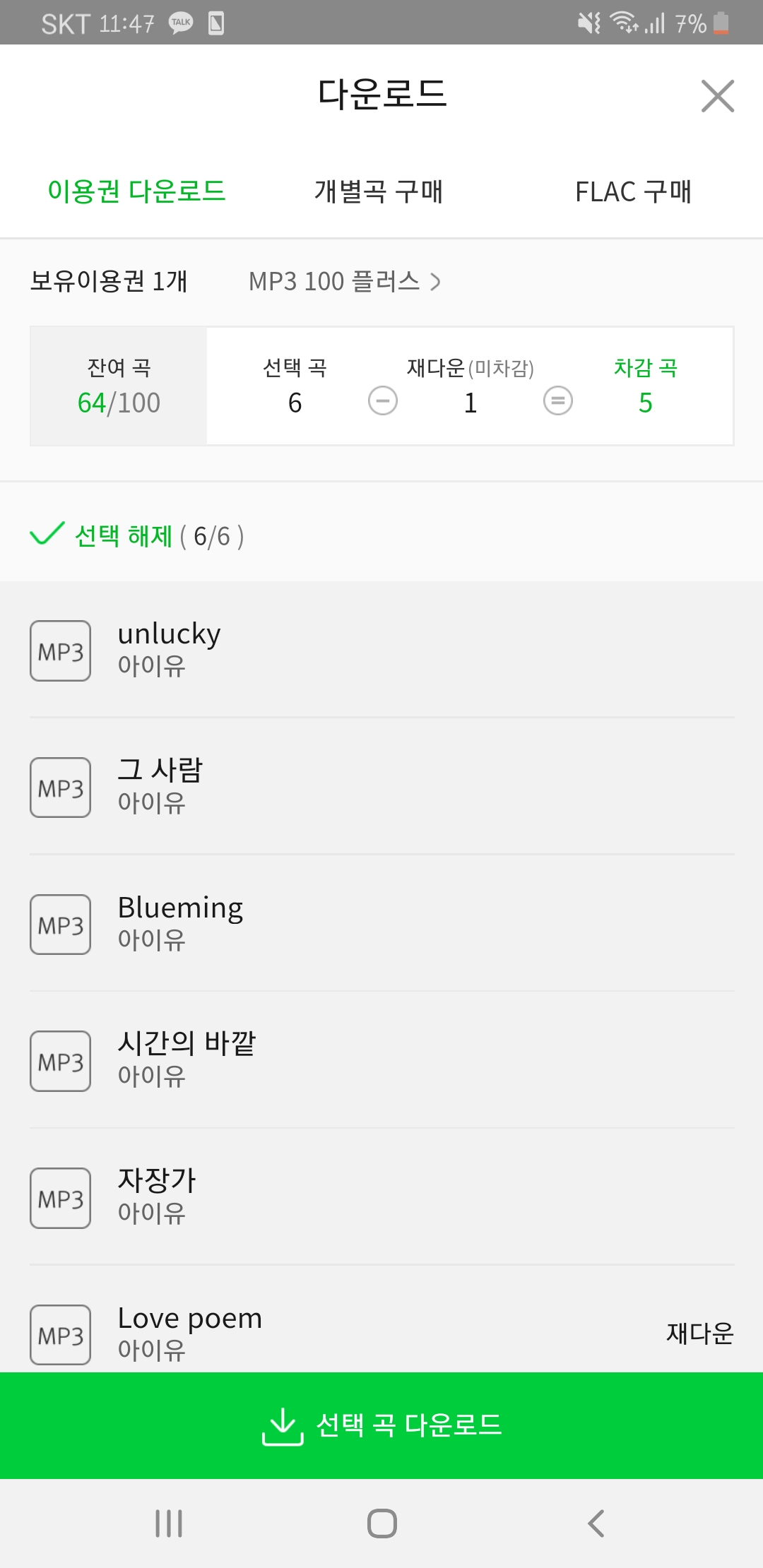Tap the MP3 icon beside 그 사람

[60, 787]
